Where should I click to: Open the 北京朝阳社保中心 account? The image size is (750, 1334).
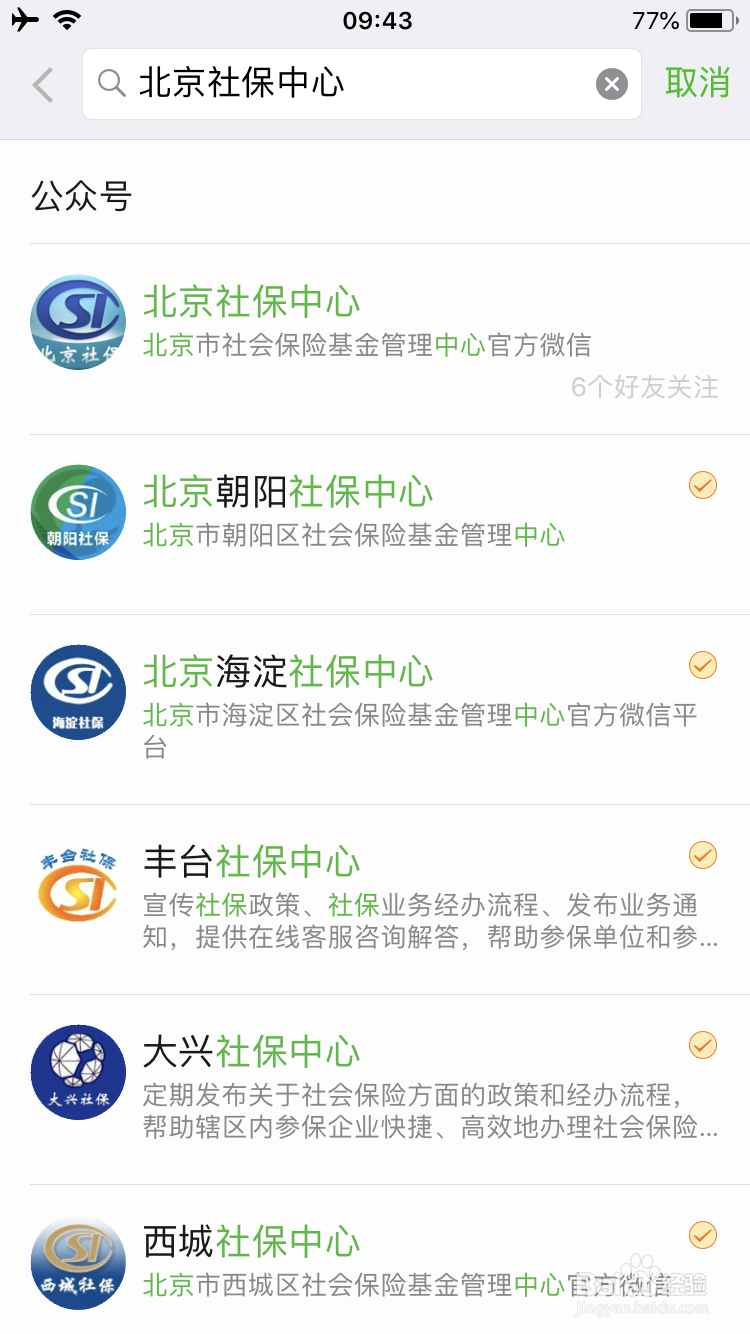(x=375, y=525)
